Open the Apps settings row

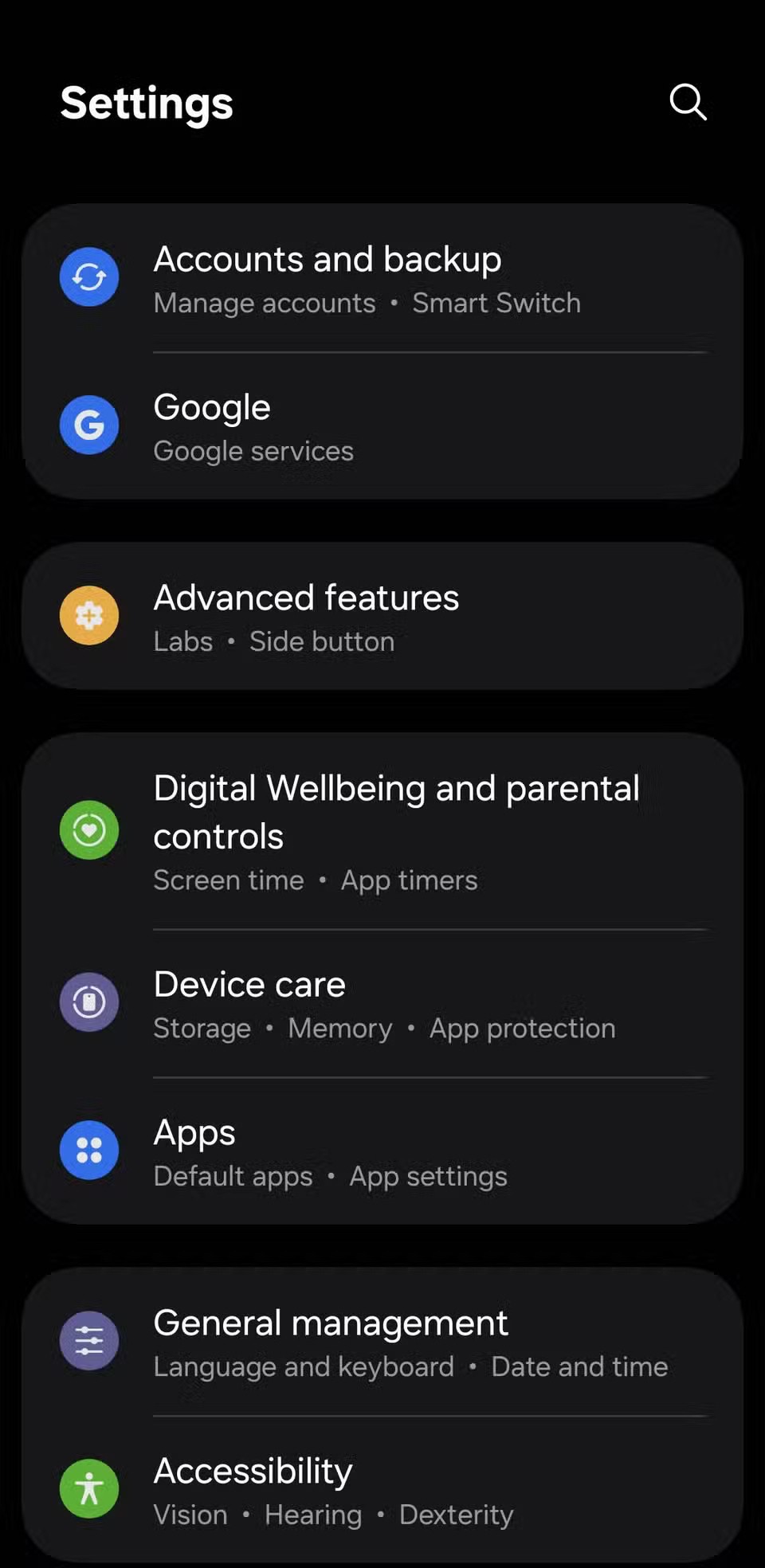(382, 1151)
